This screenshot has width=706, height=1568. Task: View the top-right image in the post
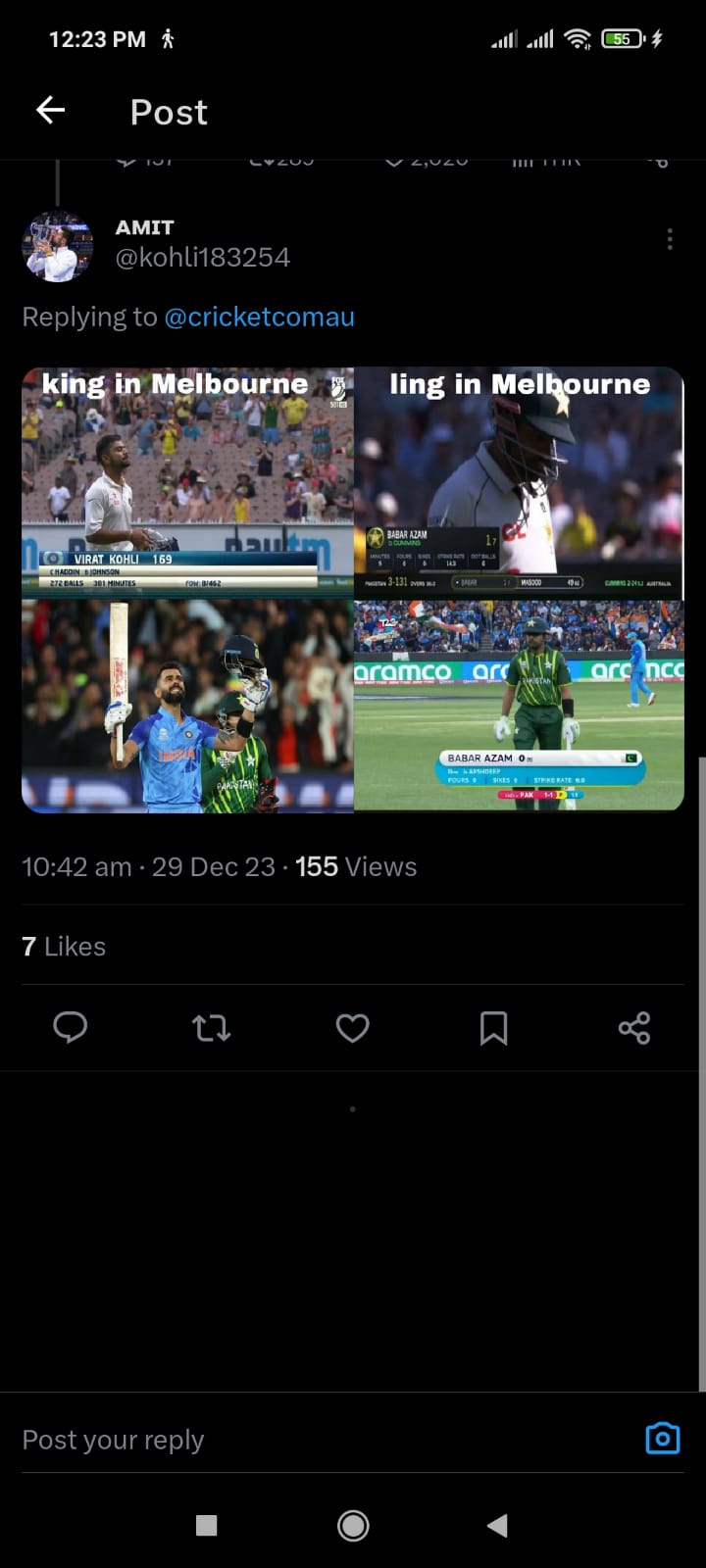tap(519, 481)
